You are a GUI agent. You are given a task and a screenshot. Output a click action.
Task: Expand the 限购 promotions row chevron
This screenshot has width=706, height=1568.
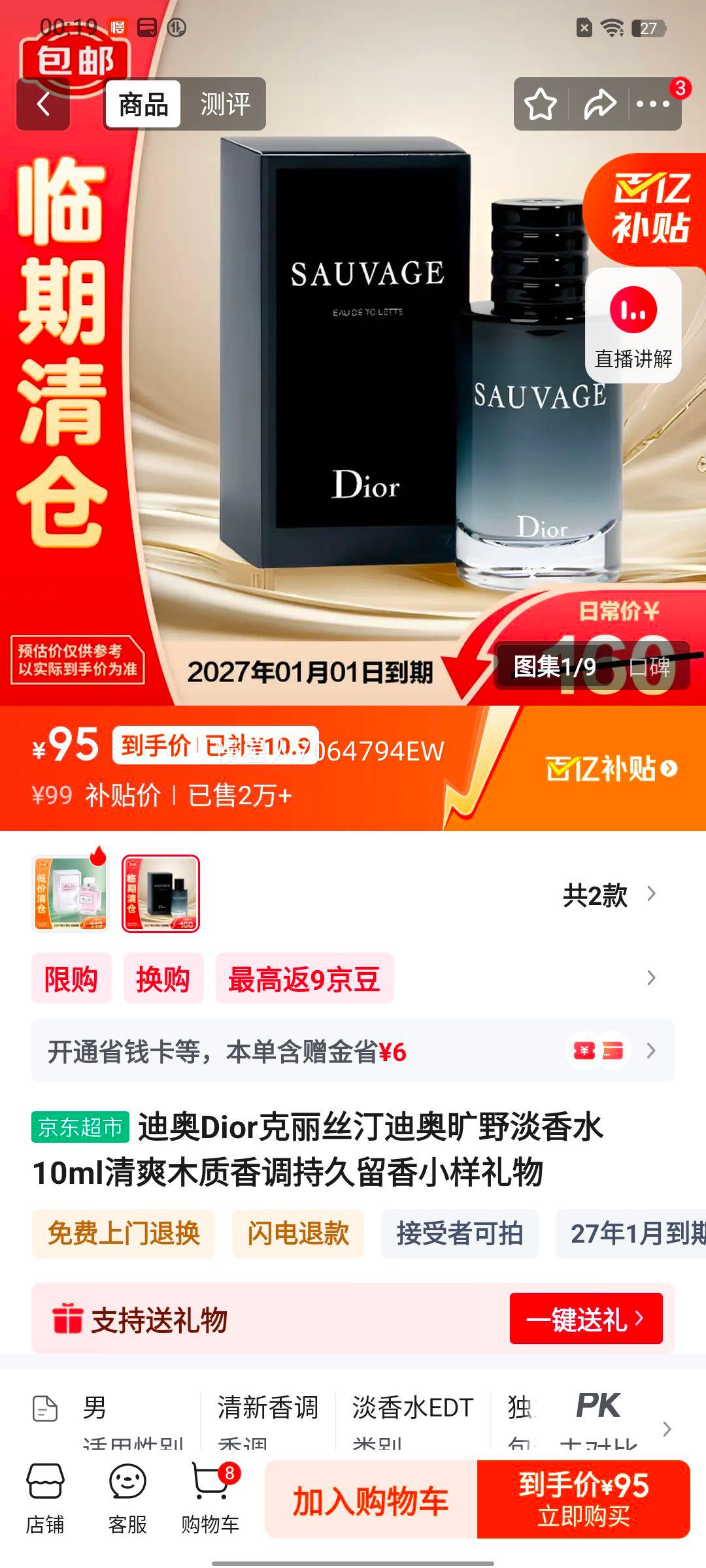tap(648, 978)
